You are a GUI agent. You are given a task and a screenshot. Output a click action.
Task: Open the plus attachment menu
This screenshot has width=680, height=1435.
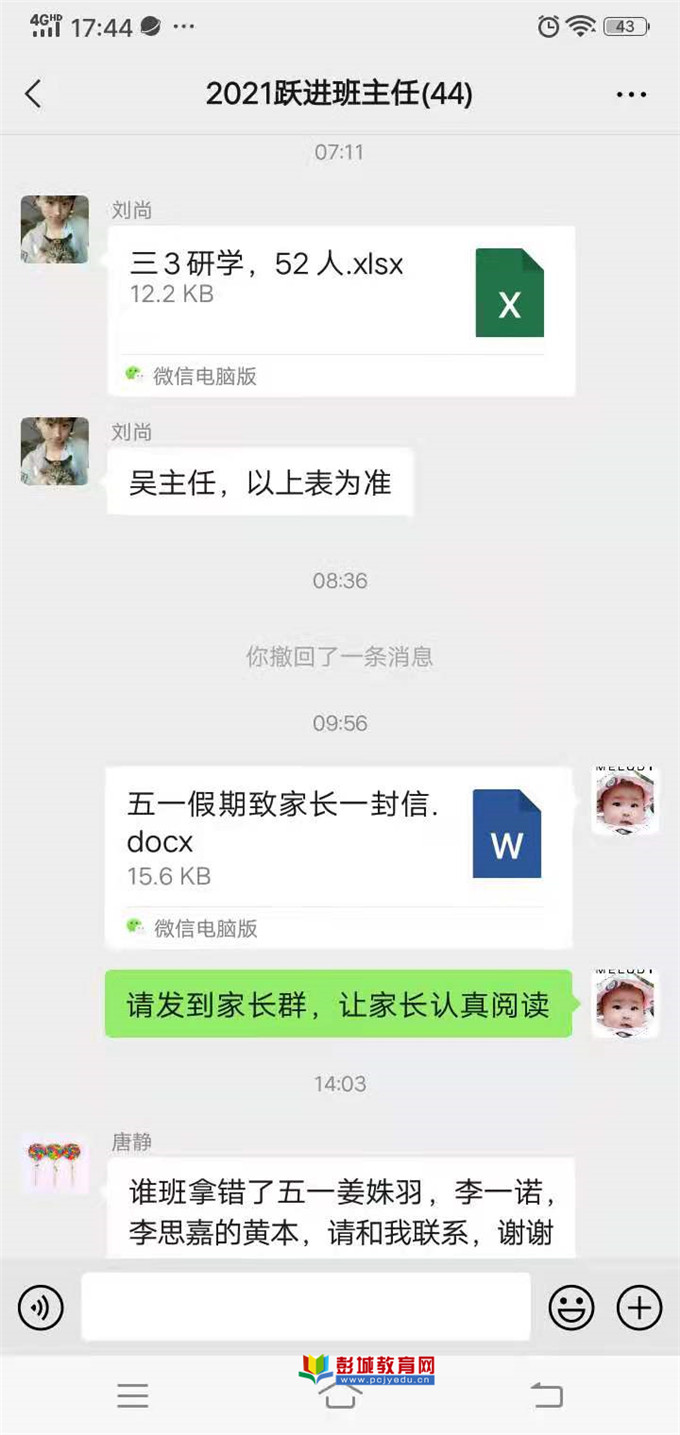(639, 1307)
